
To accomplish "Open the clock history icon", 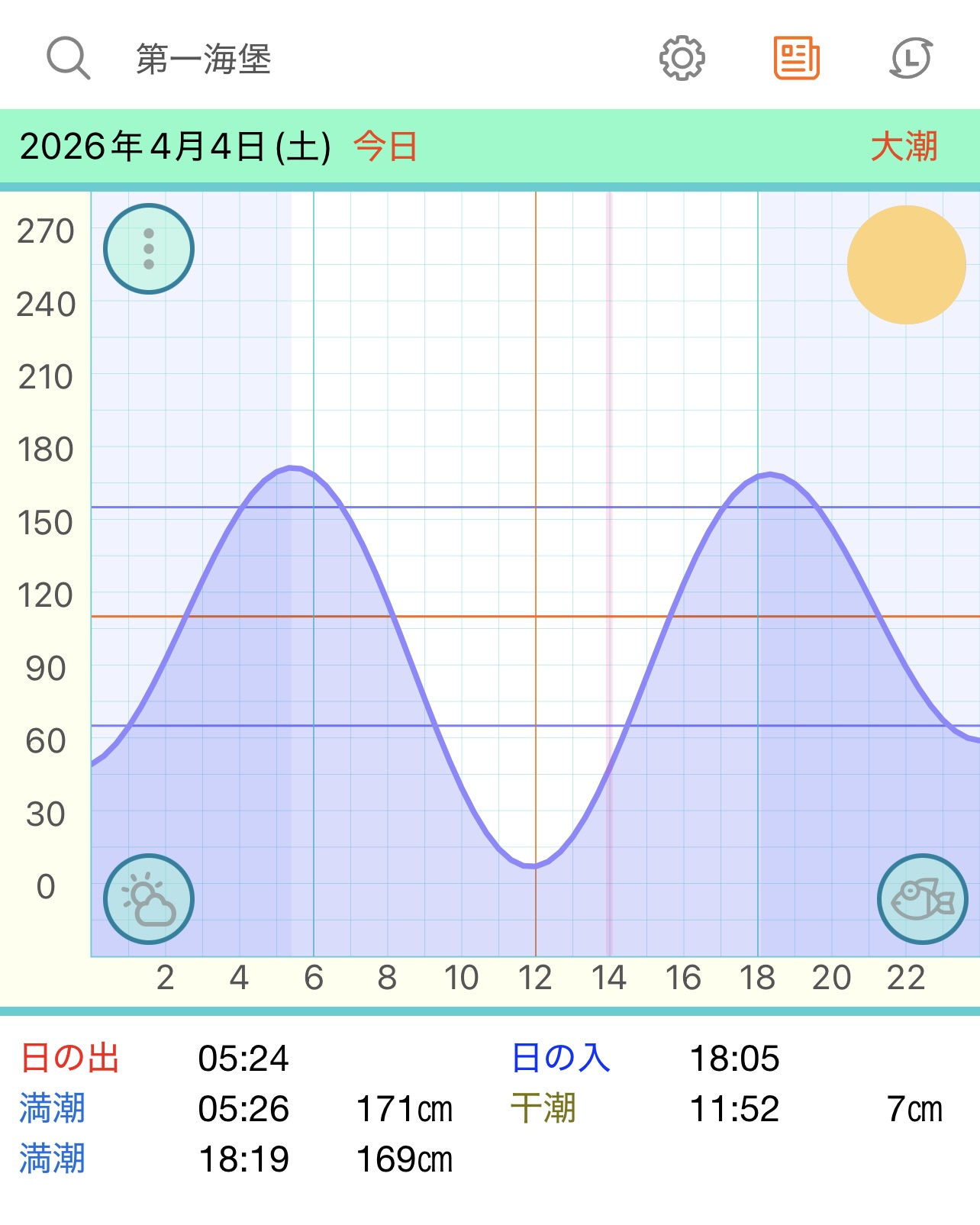I will (x=911, y=58).
